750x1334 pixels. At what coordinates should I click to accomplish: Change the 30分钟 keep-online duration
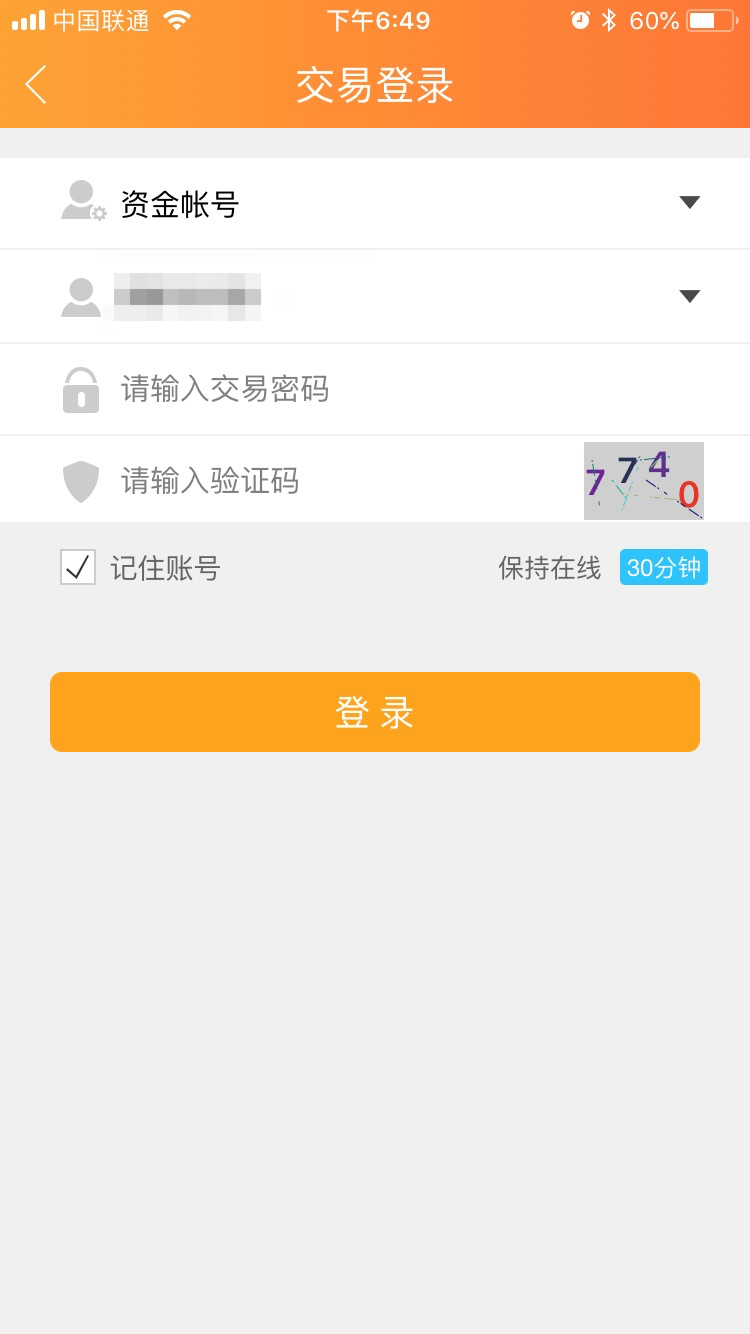coord(664,567)
